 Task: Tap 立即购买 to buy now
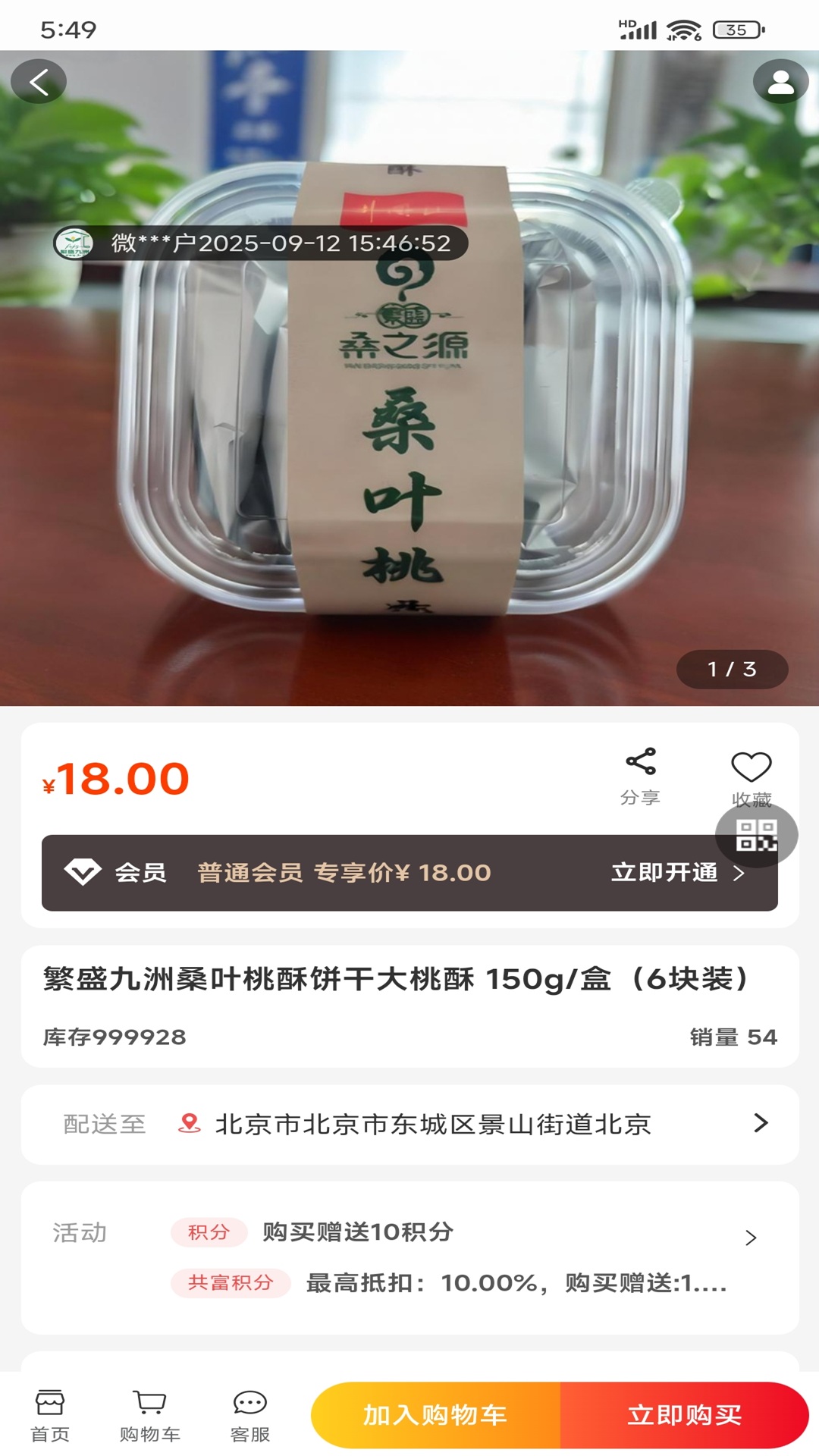(x=685, y=1415)
